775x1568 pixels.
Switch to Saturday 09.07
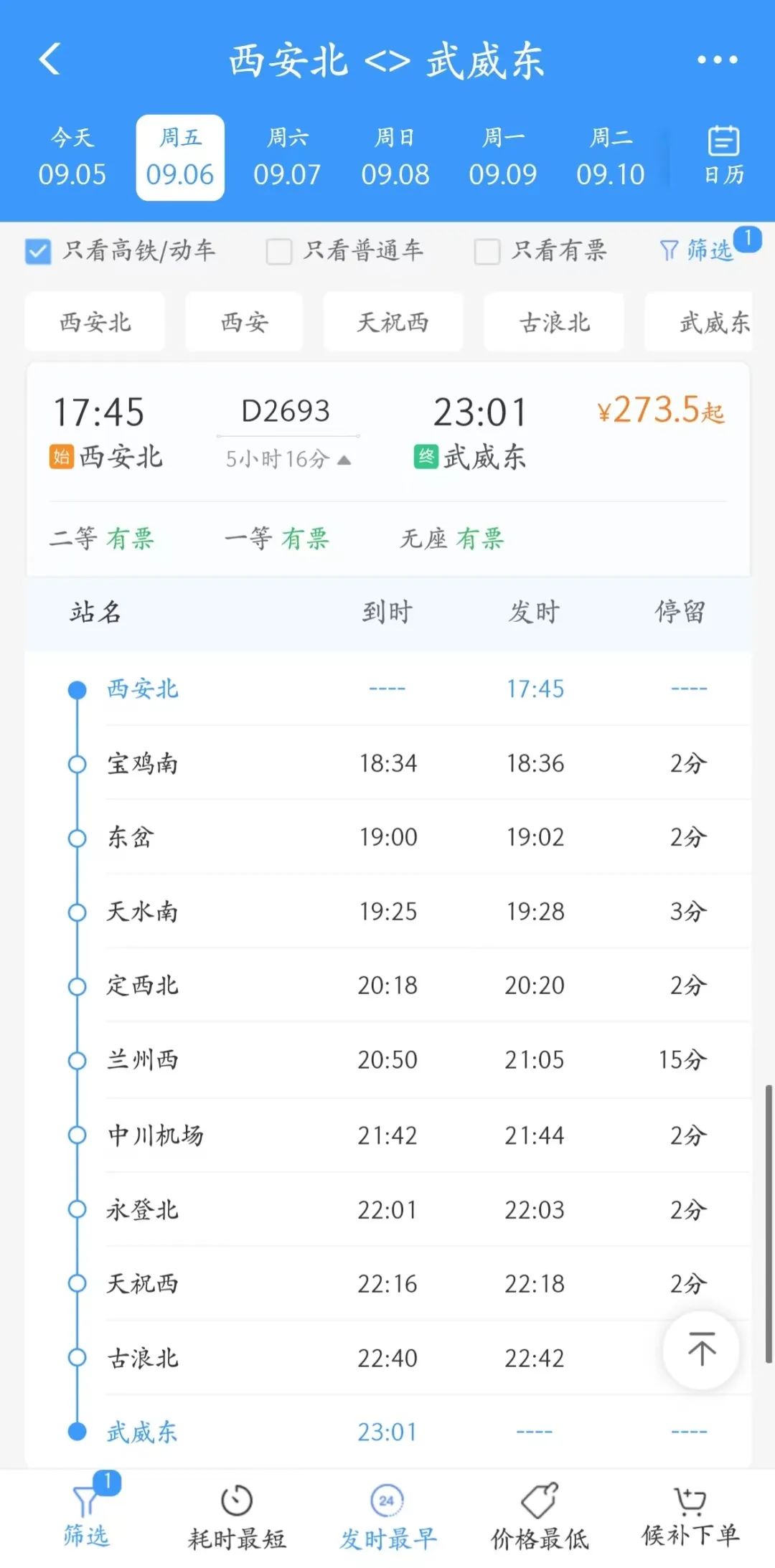pos(287,158)
